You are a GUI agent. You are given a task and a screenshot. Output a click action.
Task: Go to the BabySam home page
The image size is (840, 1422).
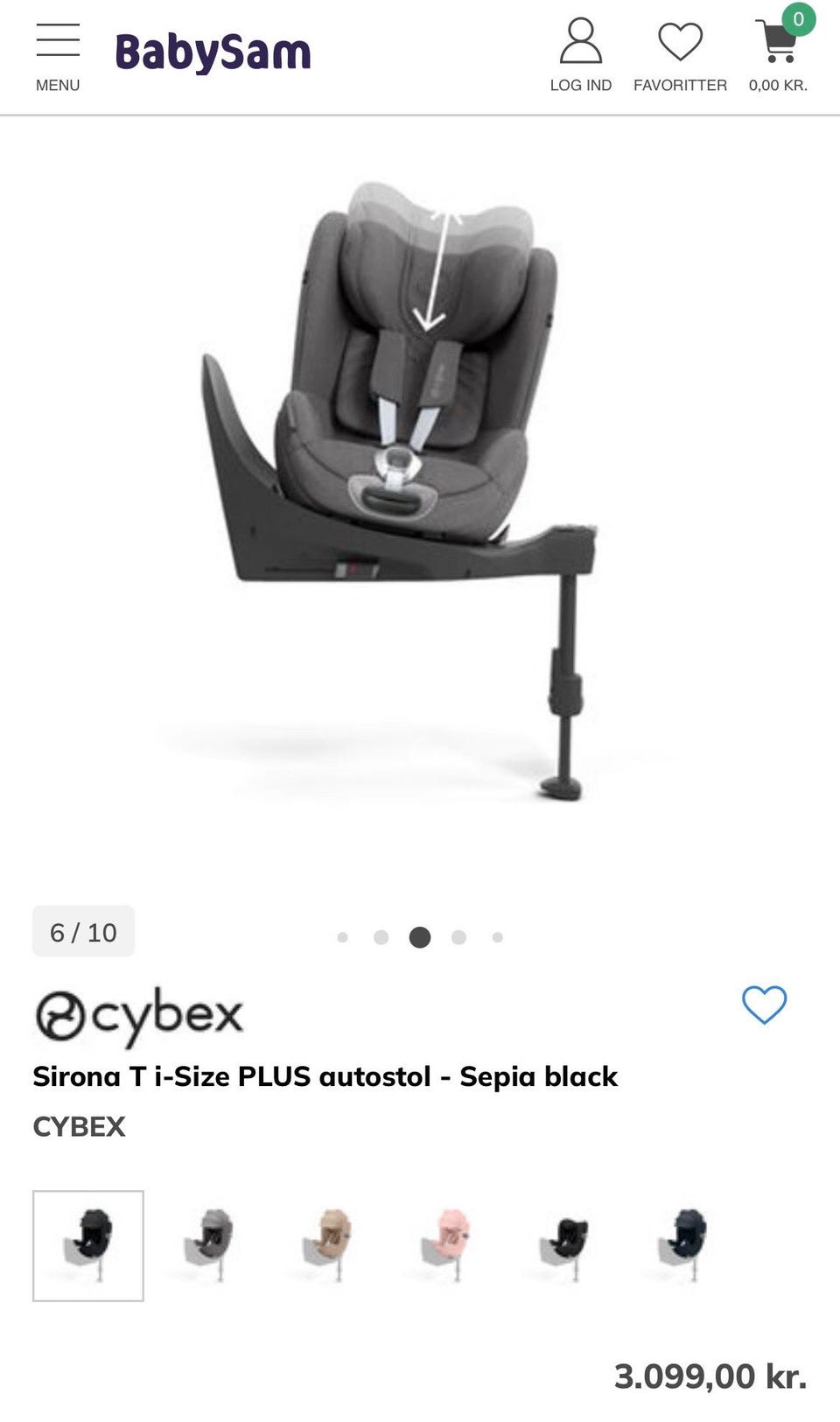pos(213,53)
